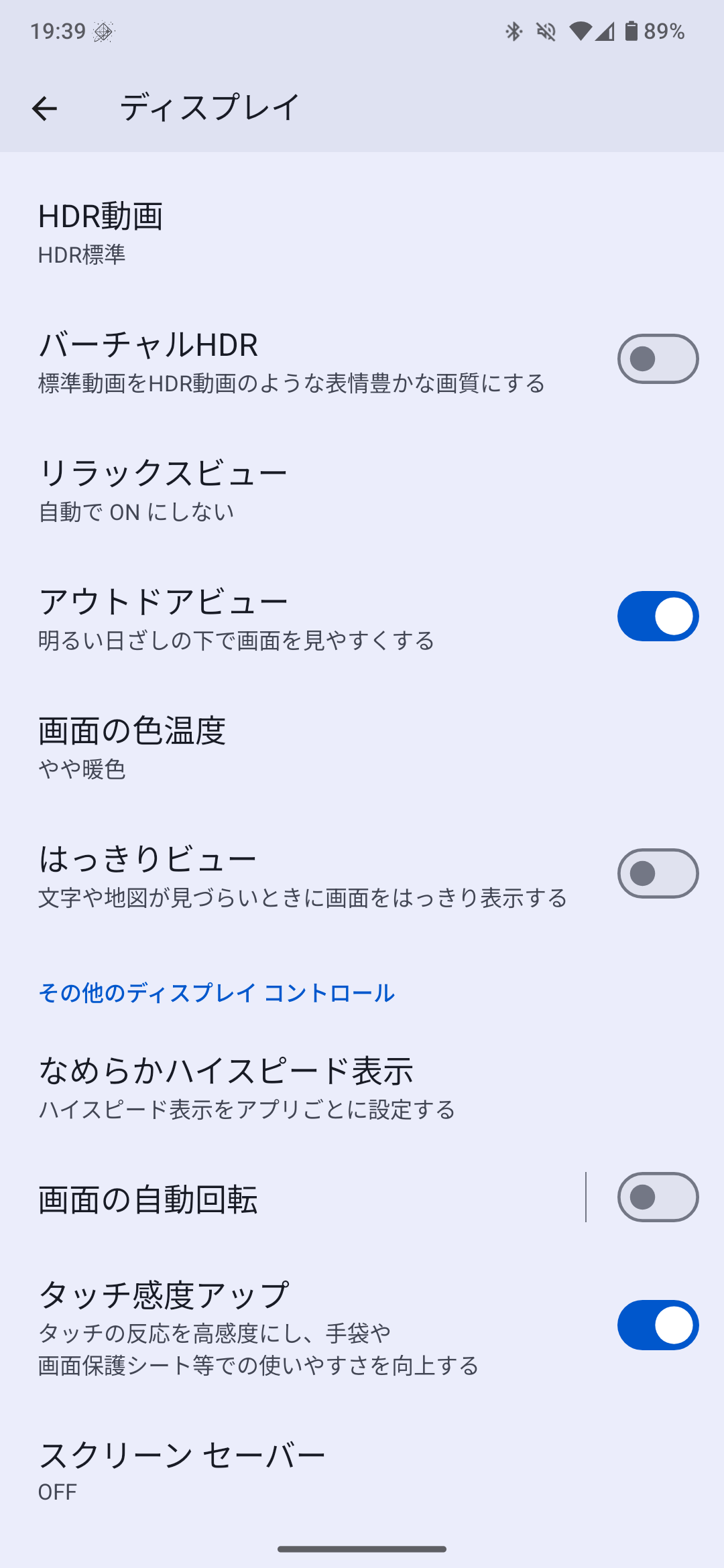Disable the タッチ感度アップ switch
724x1568 pixels.
pos(657,1325)
